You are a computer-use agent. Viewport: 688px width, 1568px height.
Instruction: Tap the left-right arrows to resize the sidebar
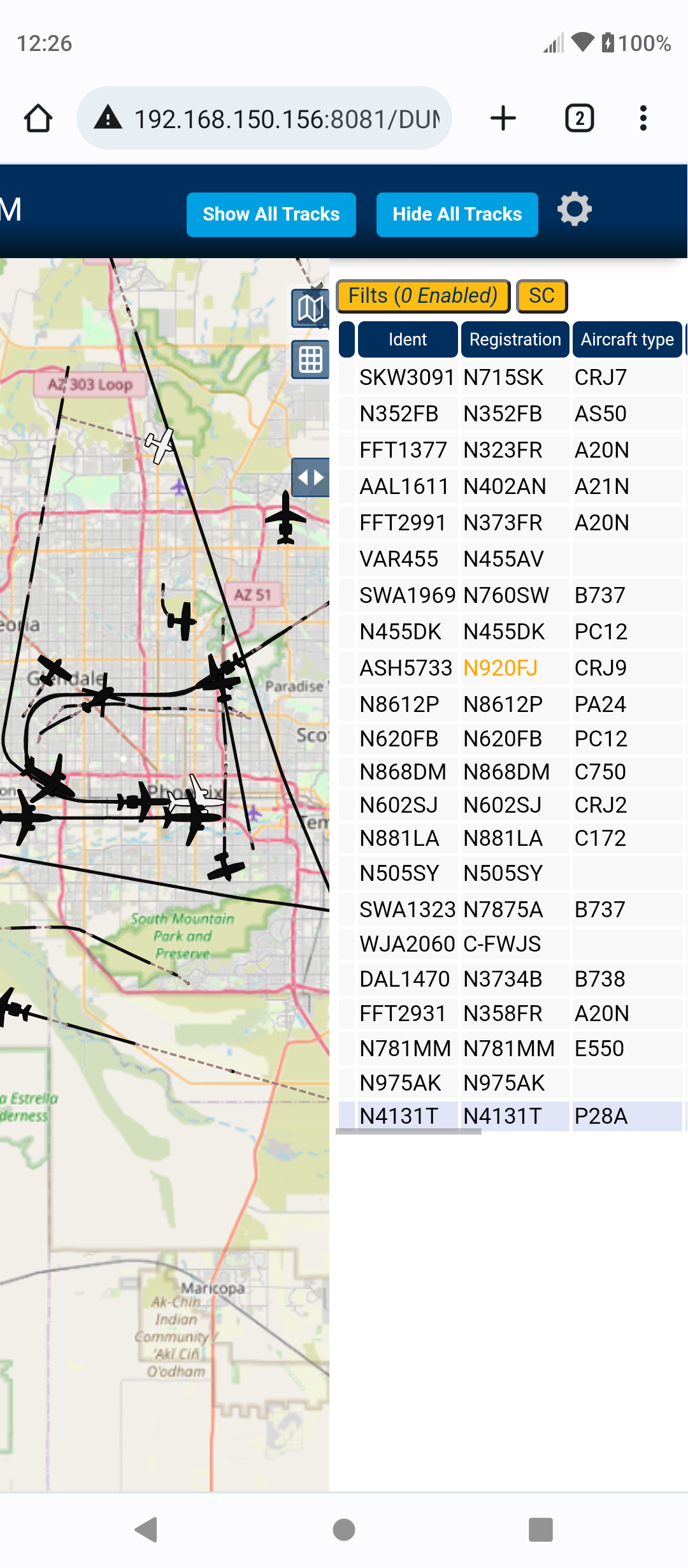pyautogui.click(x=310, y=477)
